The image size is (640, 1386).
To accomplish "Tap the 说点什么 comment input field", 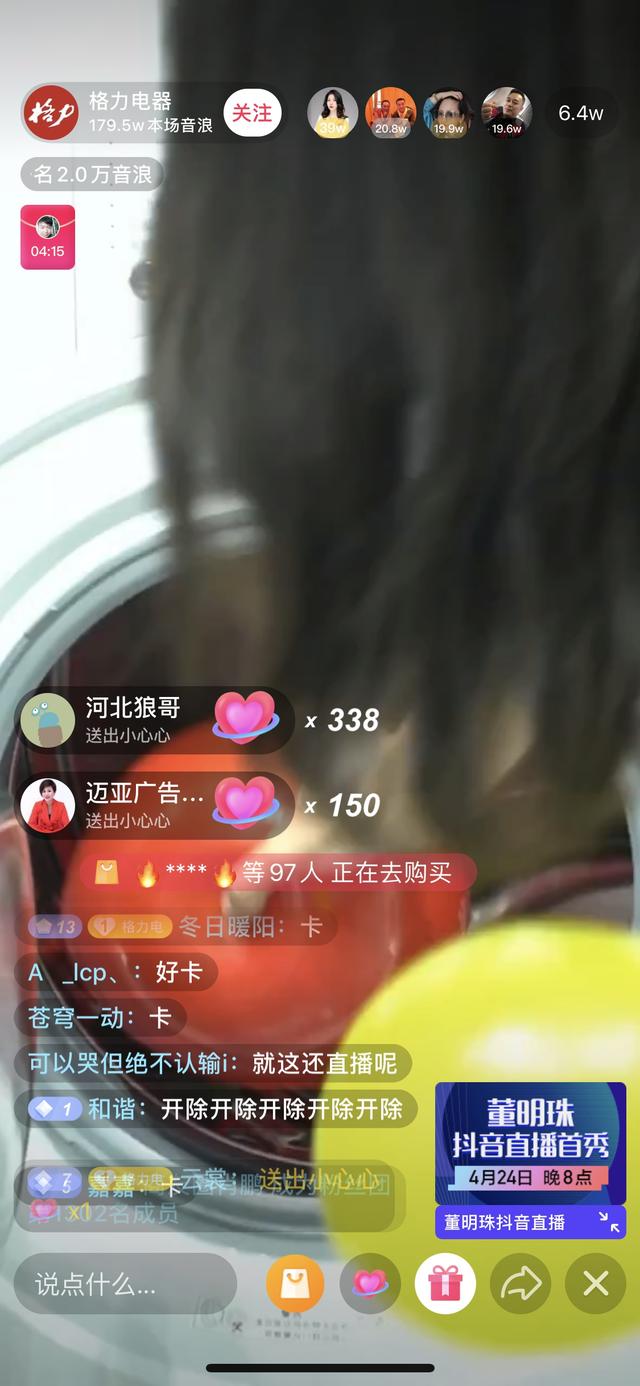I will click(x=125, y=1283).
